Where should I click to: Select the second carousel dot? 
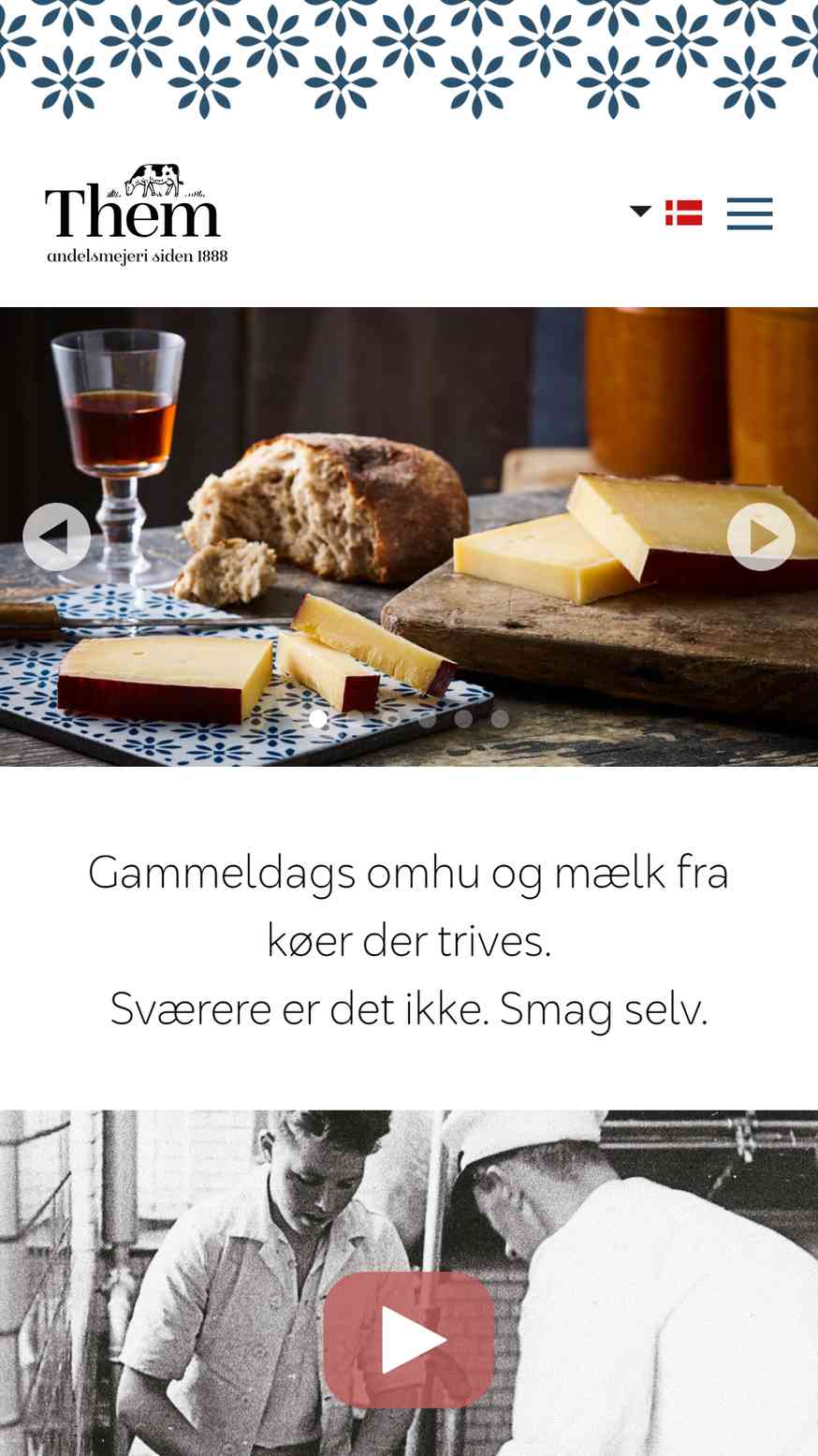coord(355,718)
